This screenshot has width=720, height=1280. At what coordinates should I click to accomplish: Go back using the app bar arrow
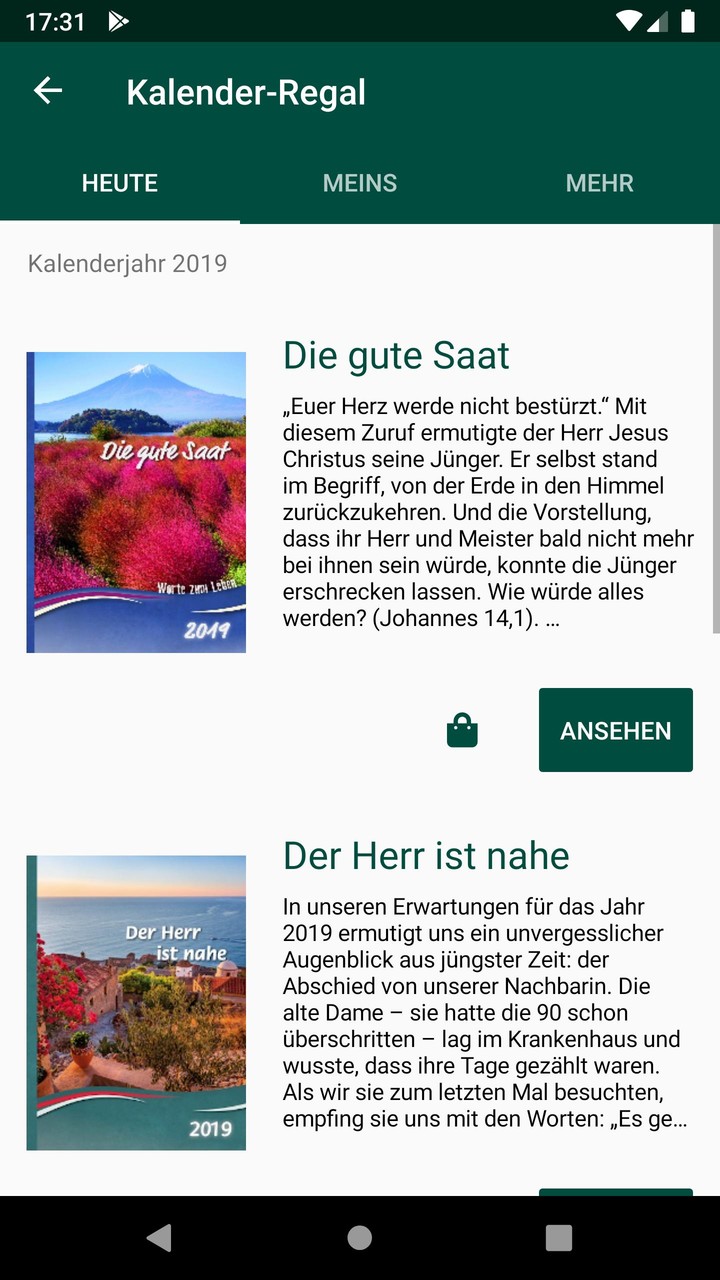[x=48, y=91]
